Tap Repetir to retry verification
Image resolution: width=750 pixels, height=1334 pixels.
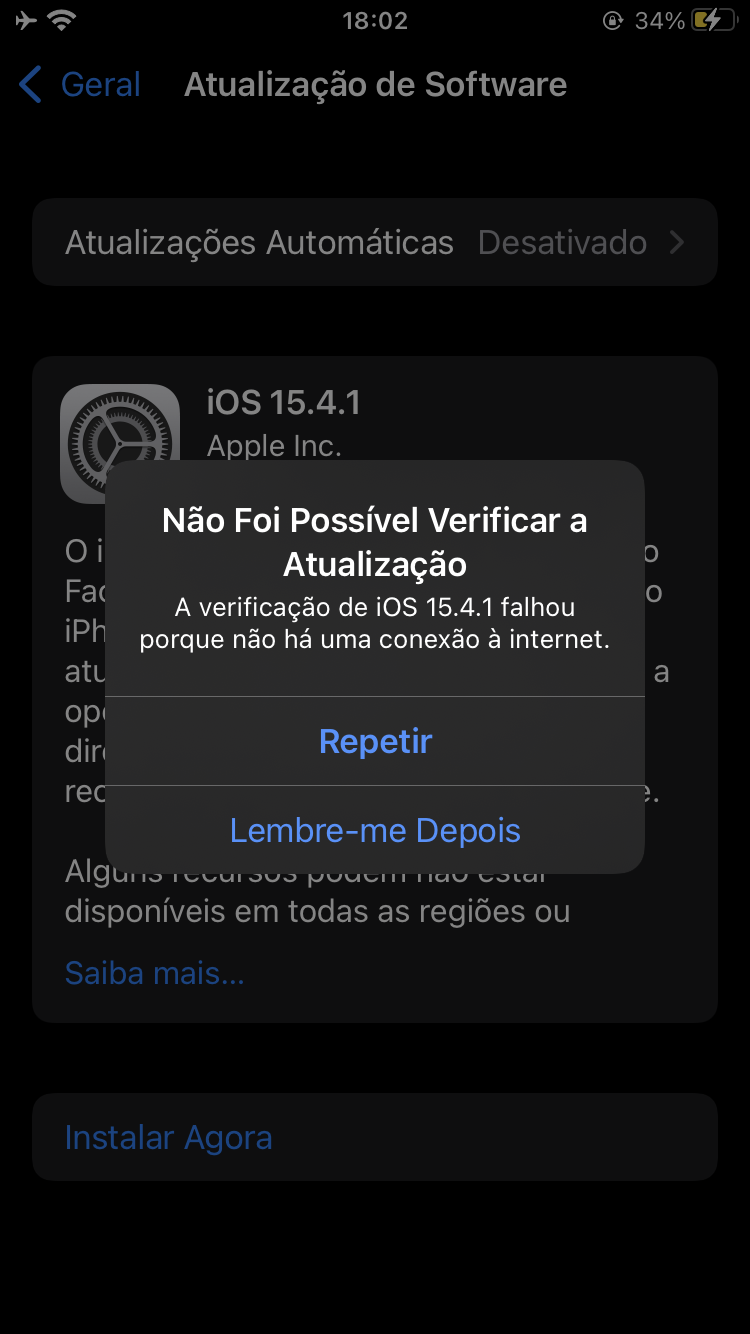point(375,741)
